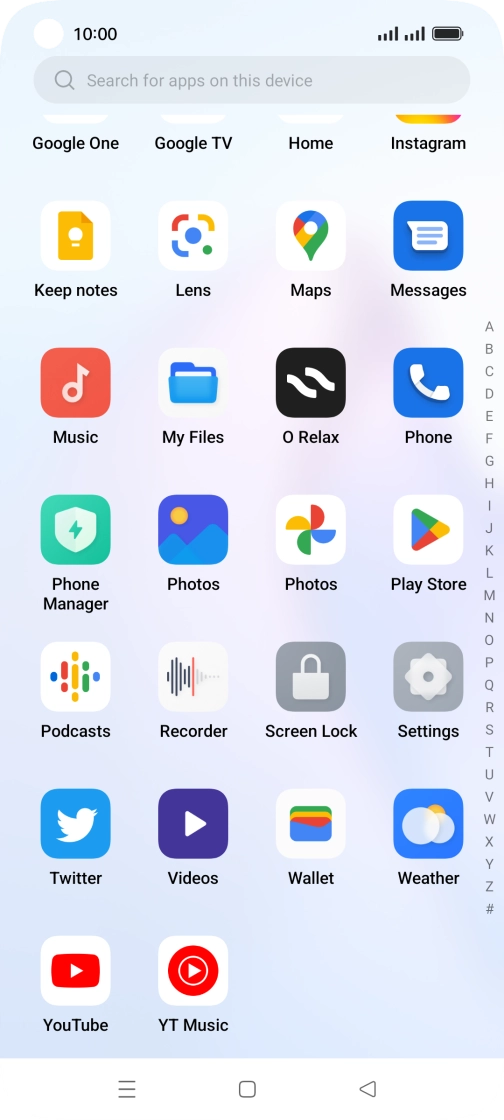Viewport: 504px width, 1120px height.
Task: Tap Screen Lock icon
Action: [311, 677]
